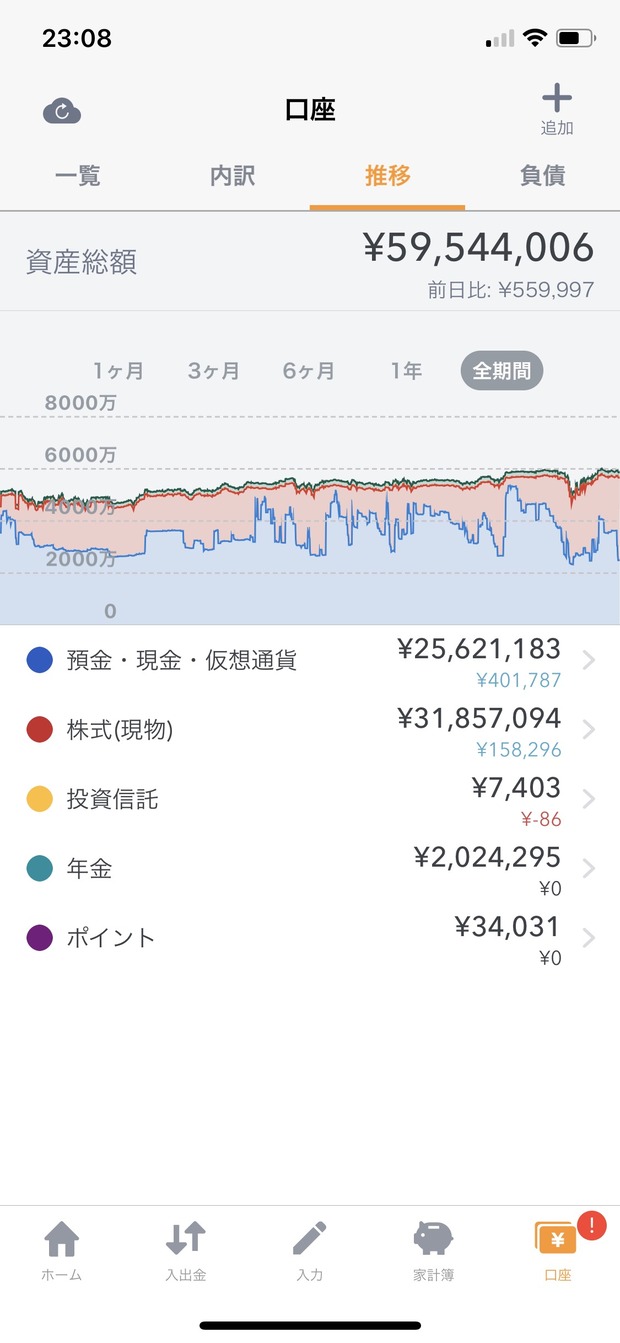620x1343 pixels.
Task: Set chart period to 3ヶ月
Action: tap(214, 371)
